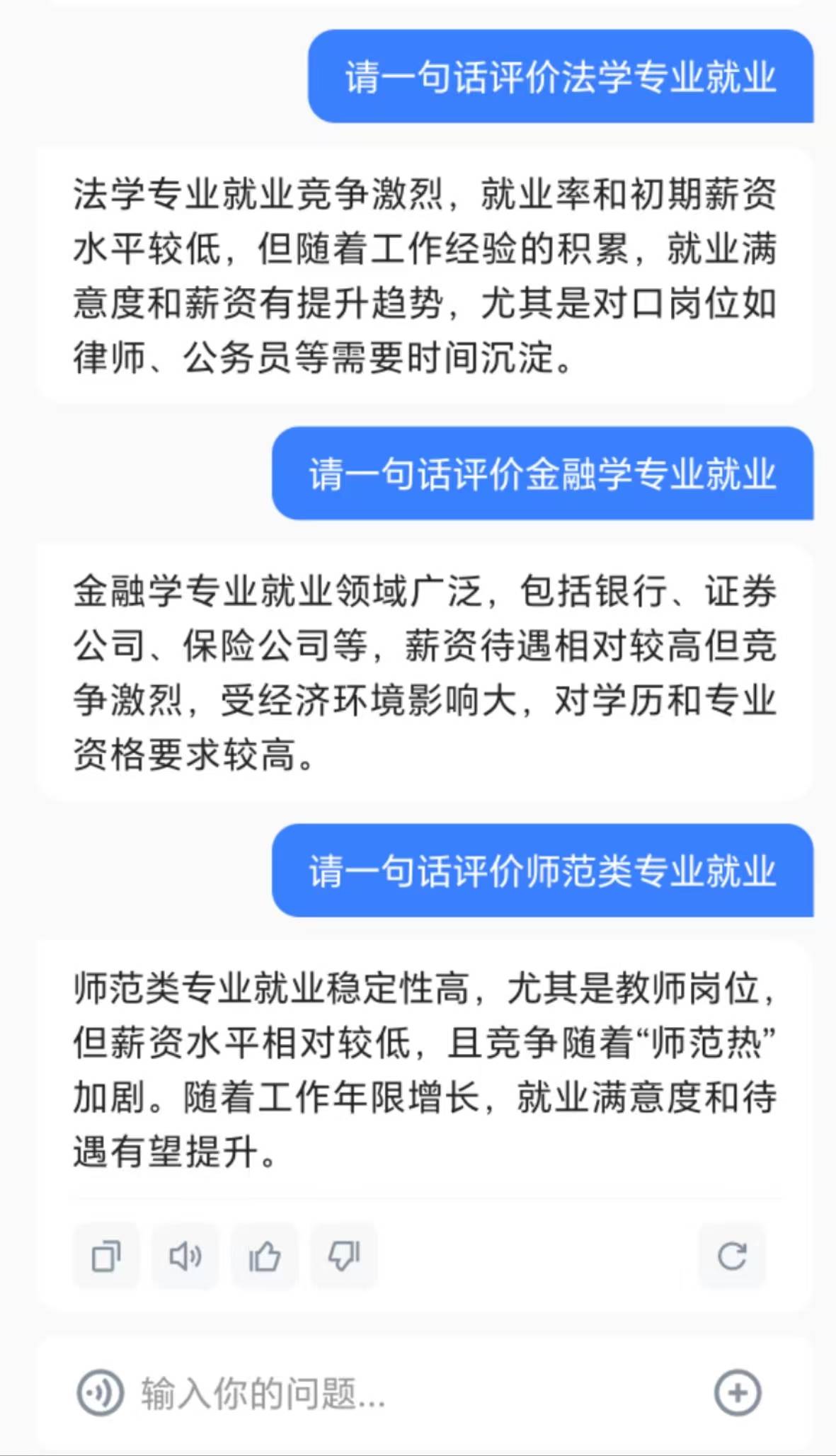Copy the last AI response

[x=106, y=1256]
